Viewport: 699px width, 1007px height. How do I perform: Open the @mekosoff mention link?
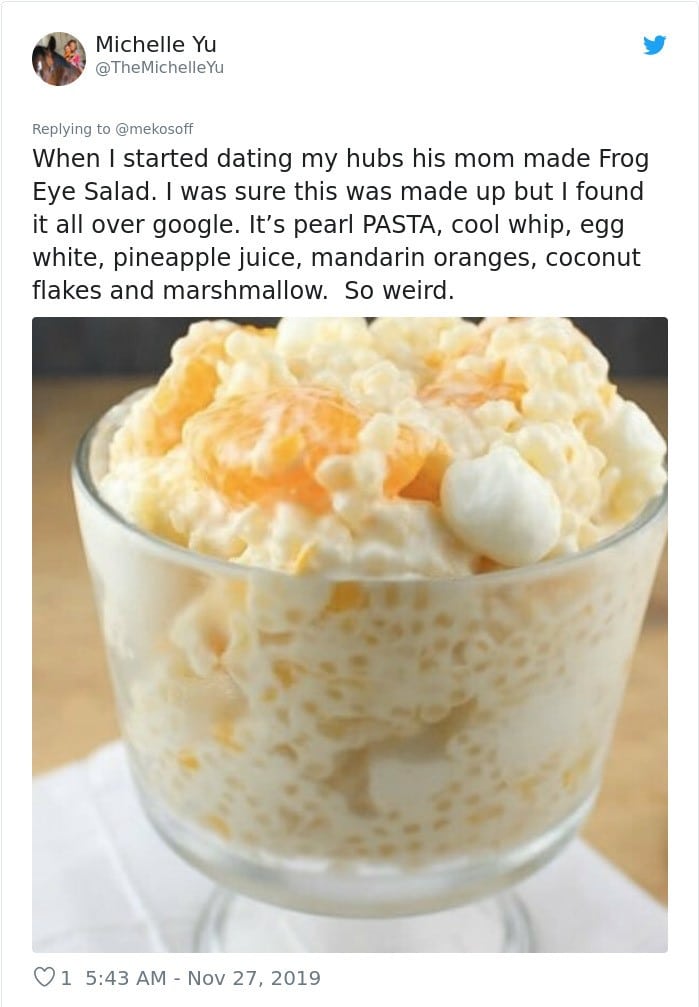point(154,129)
